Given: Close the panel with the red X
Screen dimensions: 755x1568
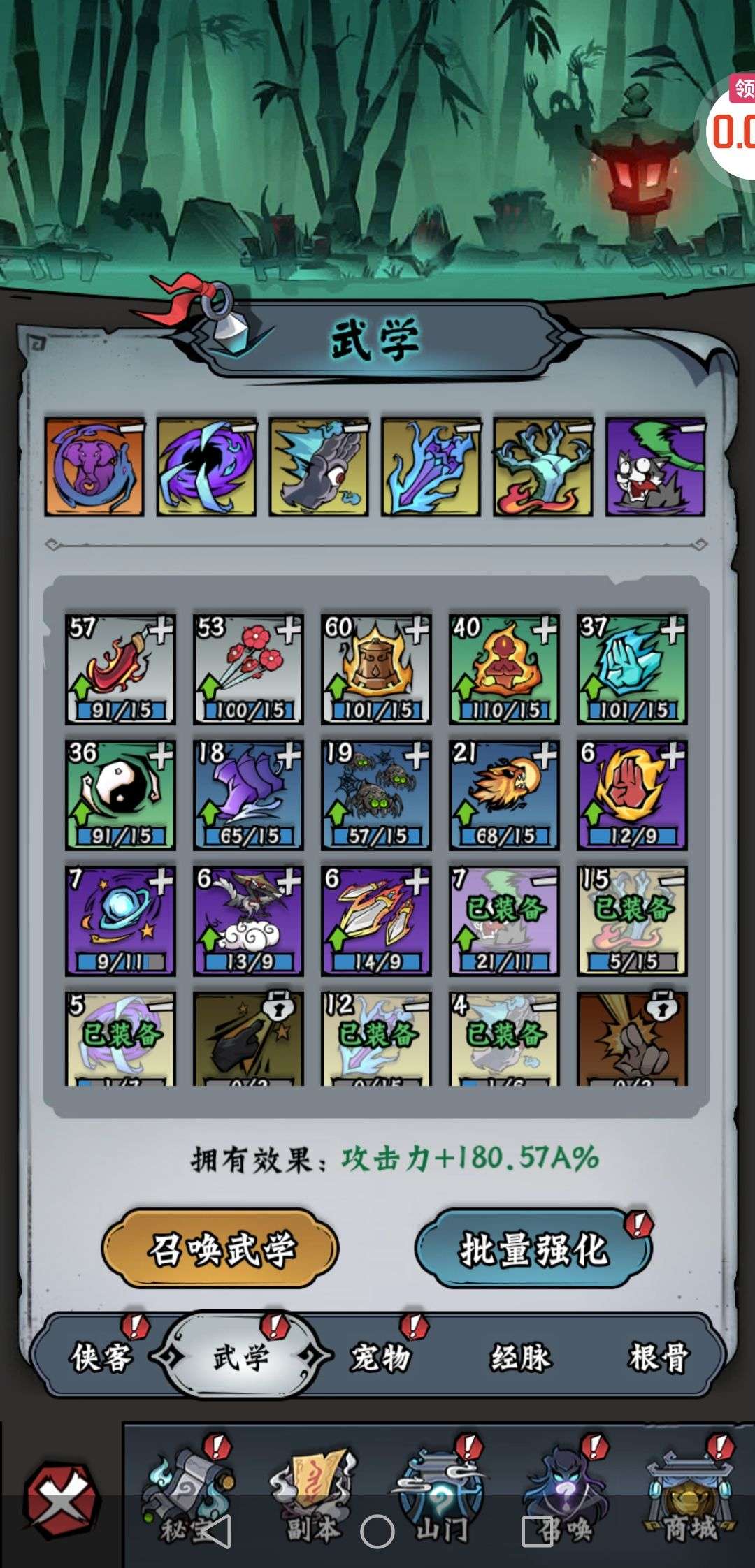Looking at the screenshot, I should click(x=63, y=1497).
